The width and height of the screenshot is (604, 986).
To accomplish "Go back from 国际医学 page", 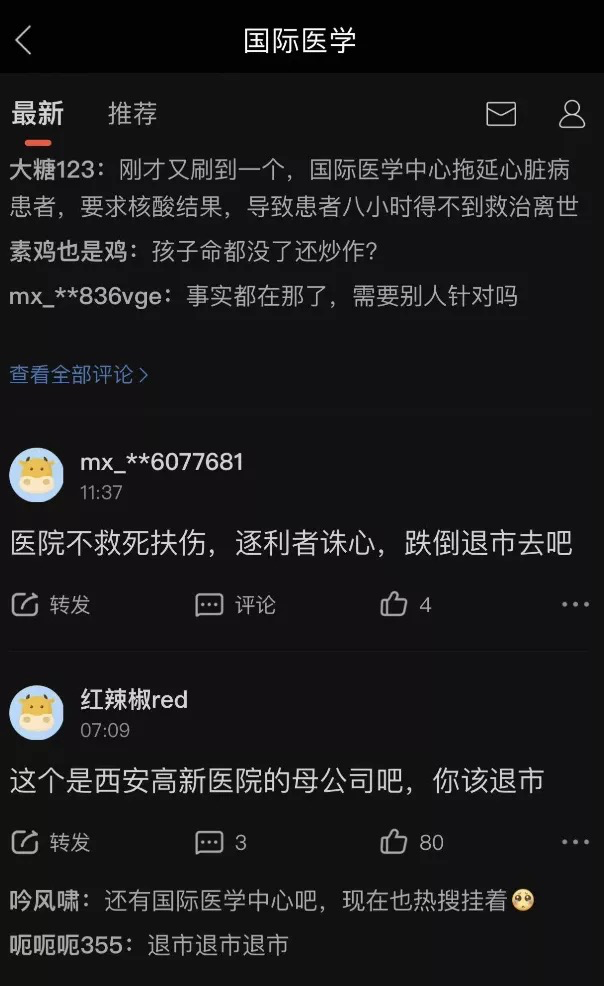I will pyautogui.click(x=24, y=40).
